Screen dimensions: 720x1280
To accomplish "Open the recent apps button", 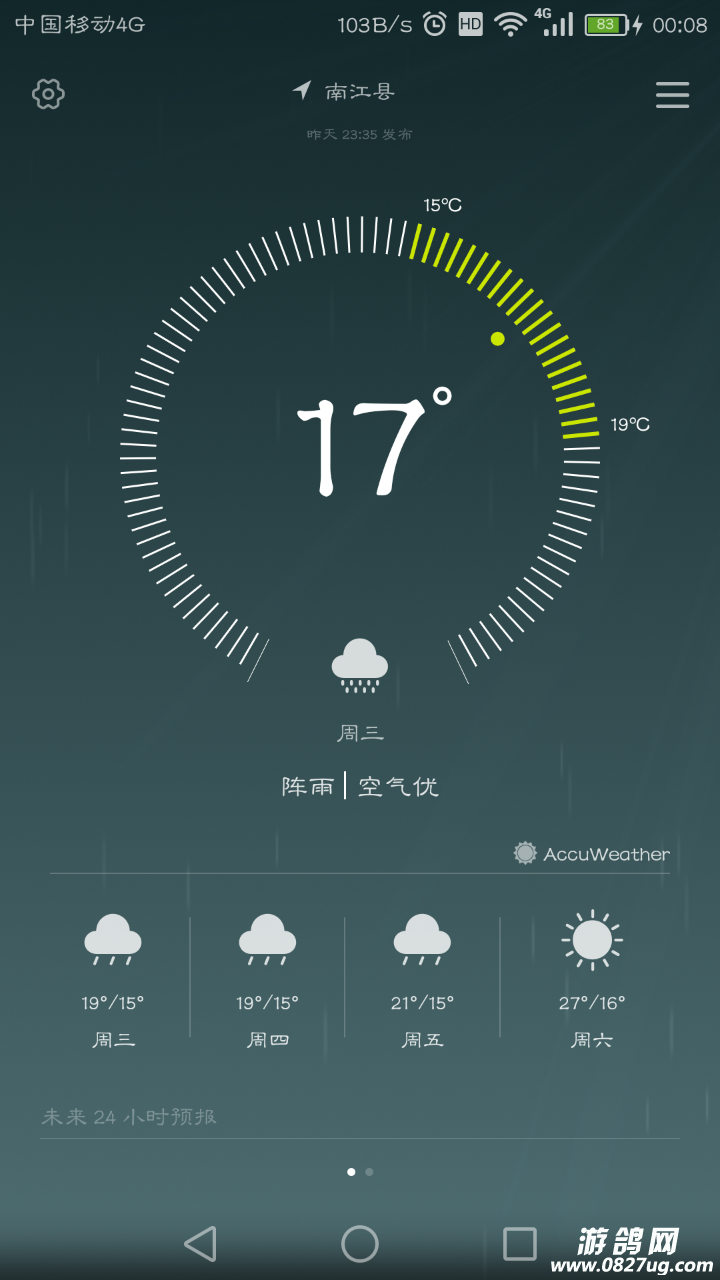I will 519,1244.
